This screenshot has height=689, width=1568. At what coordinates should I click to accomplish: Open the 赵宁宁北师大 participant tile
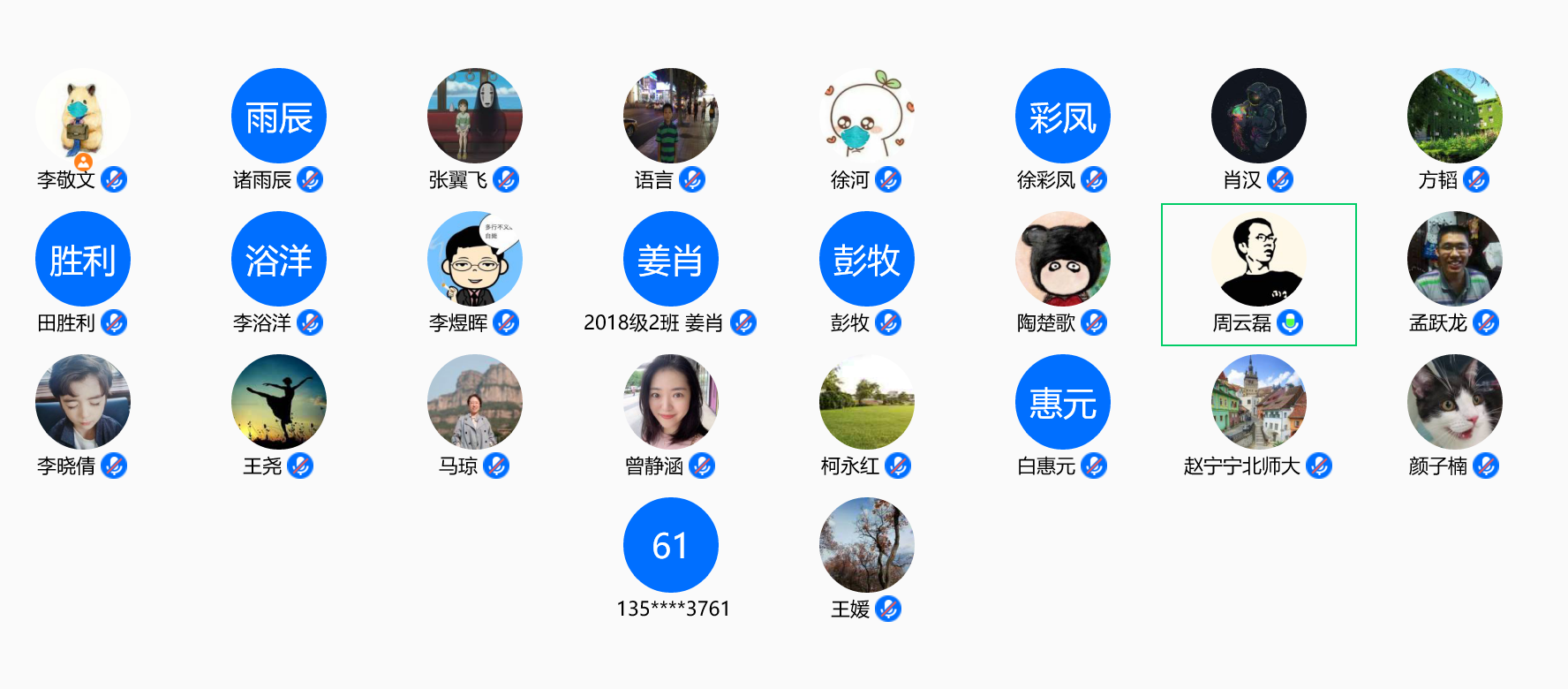[1259, 403]
